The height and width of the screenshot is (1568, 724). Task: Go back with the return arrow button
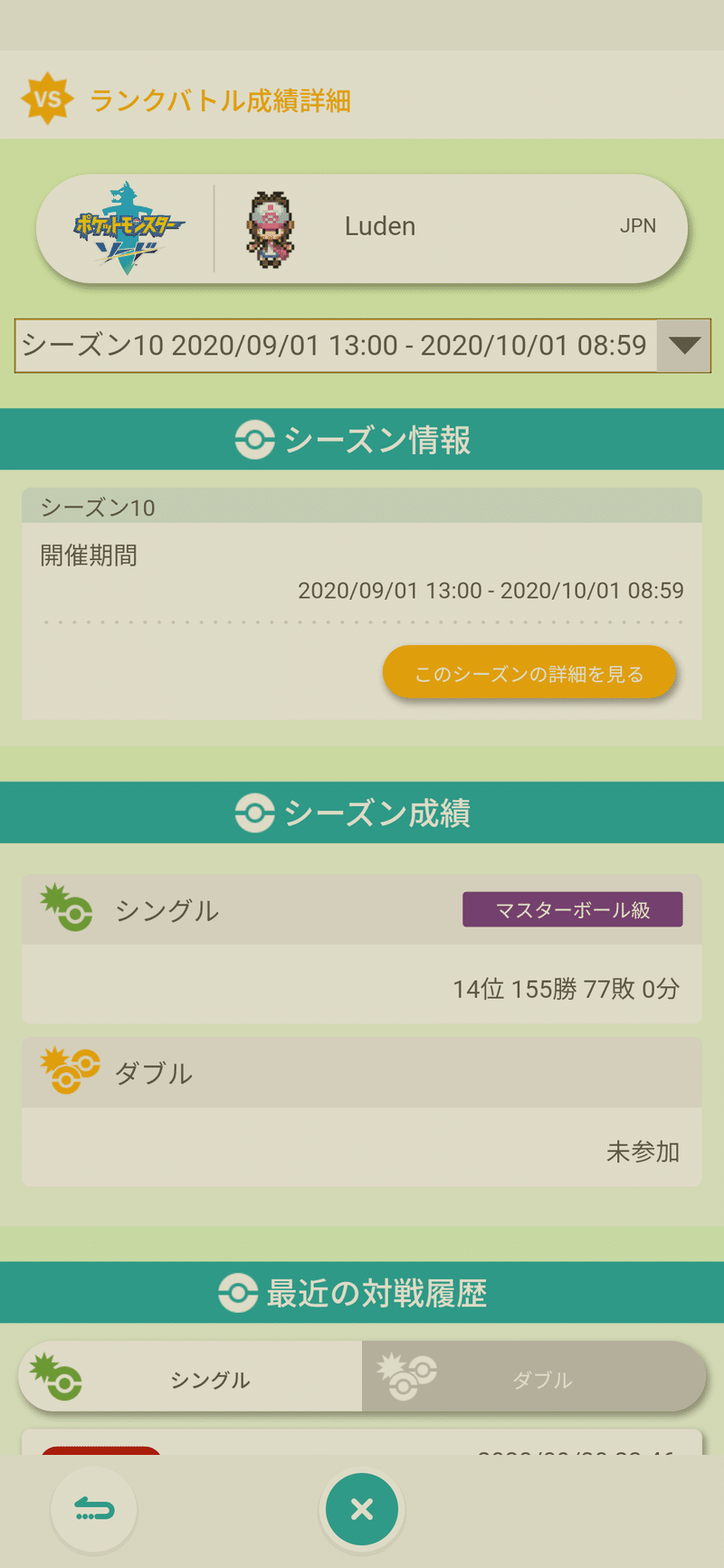[94, 1508]
